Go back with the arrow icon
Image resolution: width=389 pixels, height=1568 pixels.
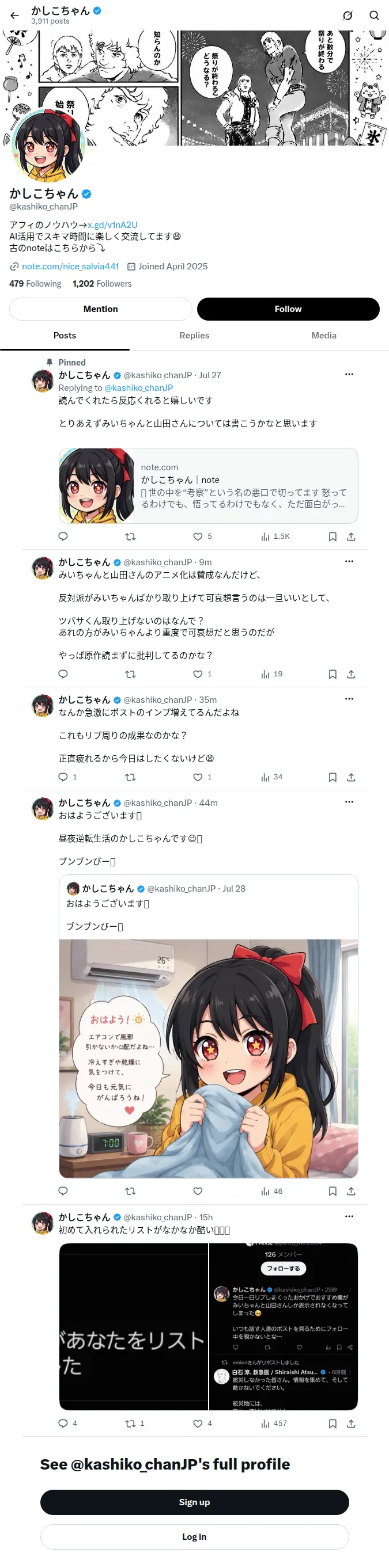point(14,15)
